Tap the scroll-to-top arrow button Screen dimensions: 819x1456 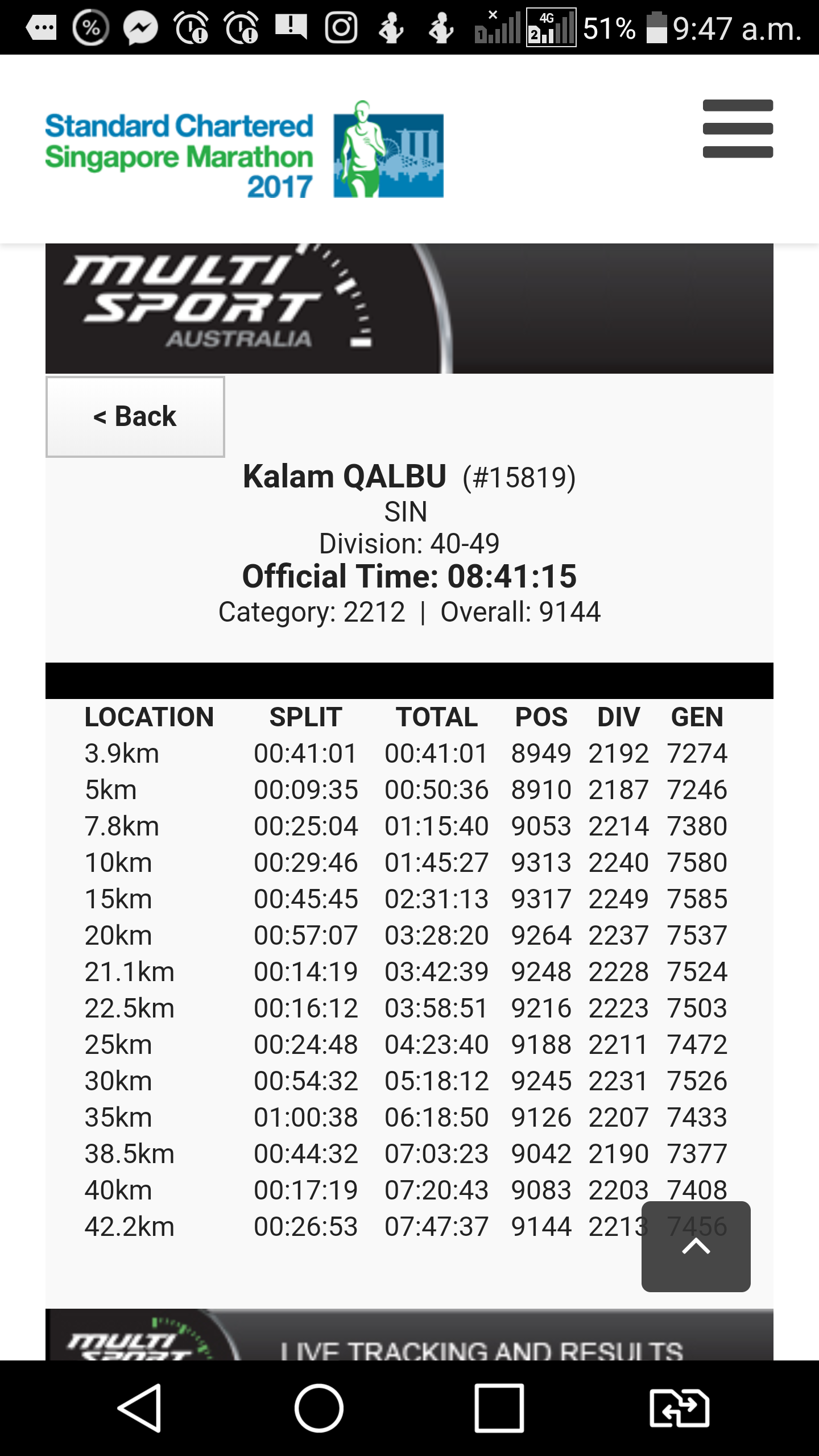coord(696,1247)
